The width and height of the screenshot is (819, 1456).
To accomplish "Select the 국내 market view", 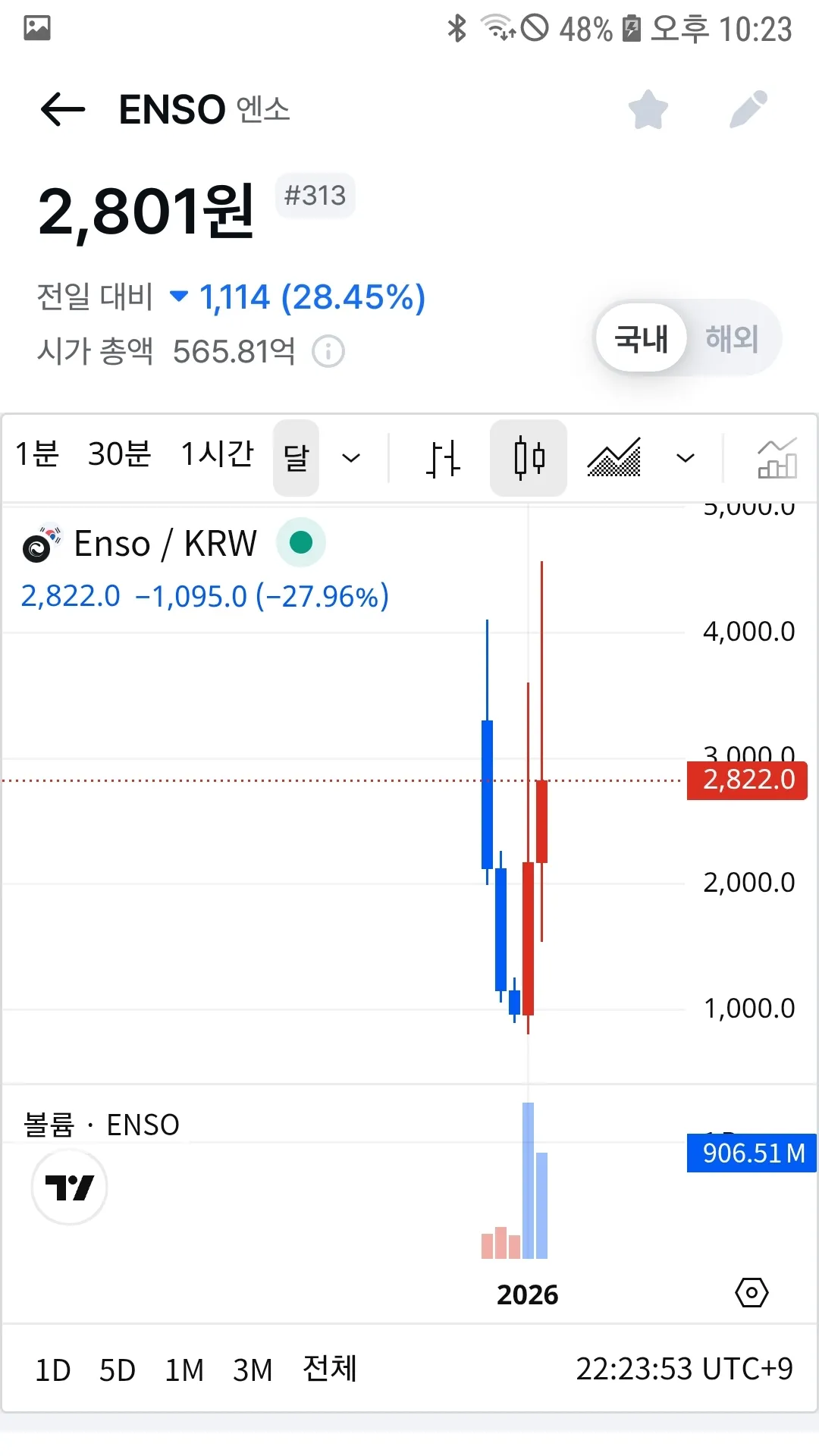I will click(x=642, y=338).
